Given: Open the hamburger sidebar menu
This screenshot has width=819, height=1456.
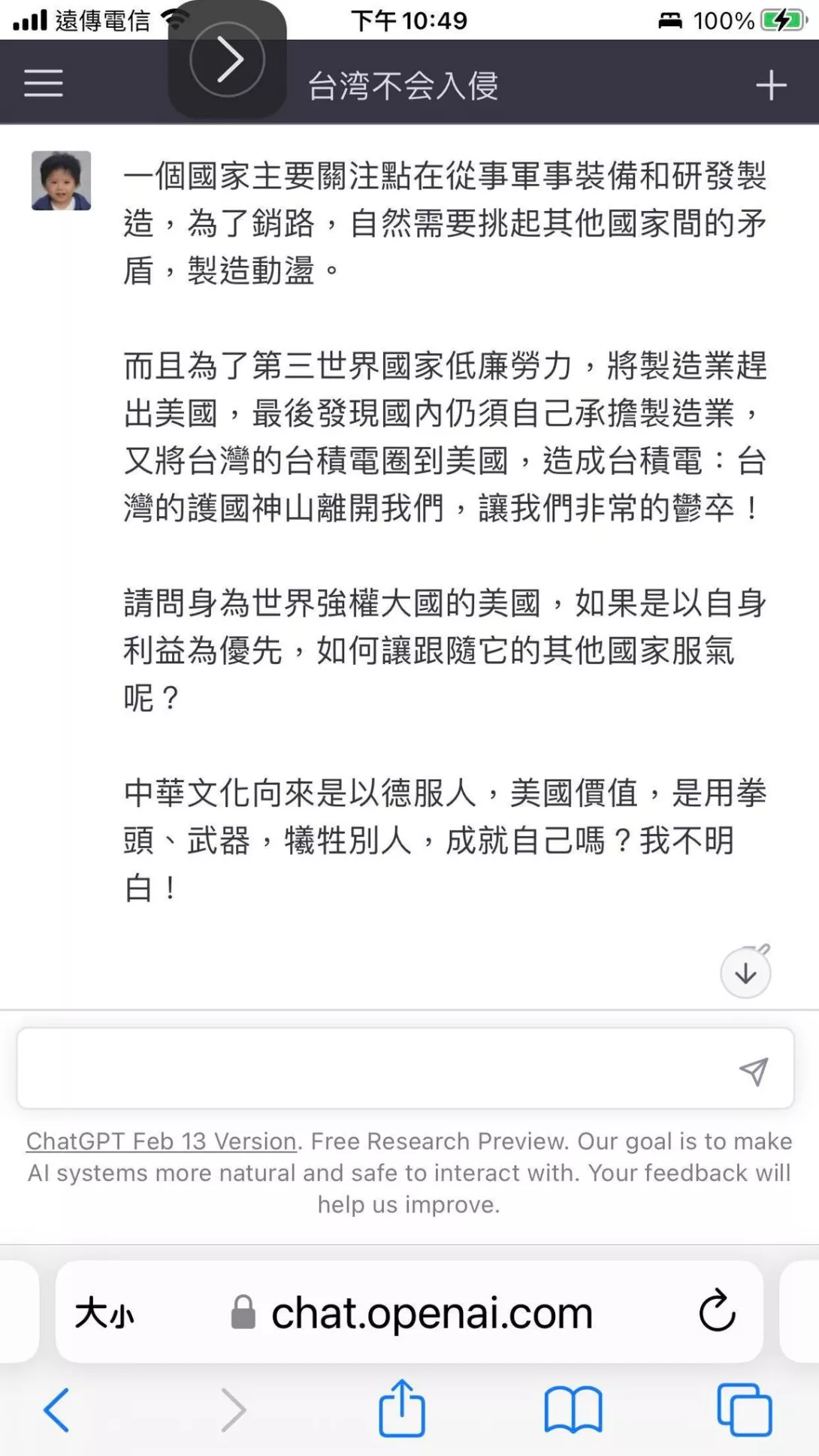Looking at the screenshot, I should tap(44, 83).
